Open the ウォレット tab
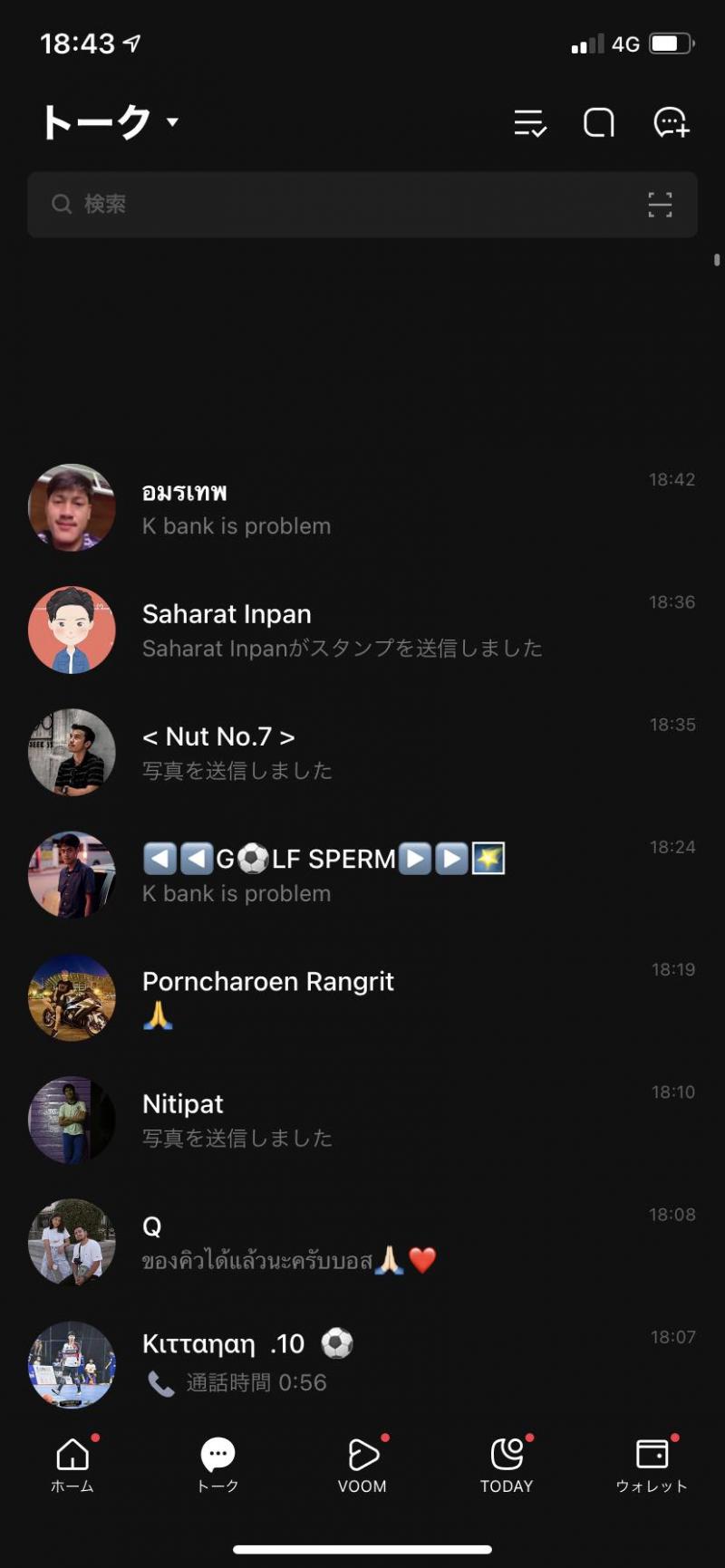 tap(652, 1464)
